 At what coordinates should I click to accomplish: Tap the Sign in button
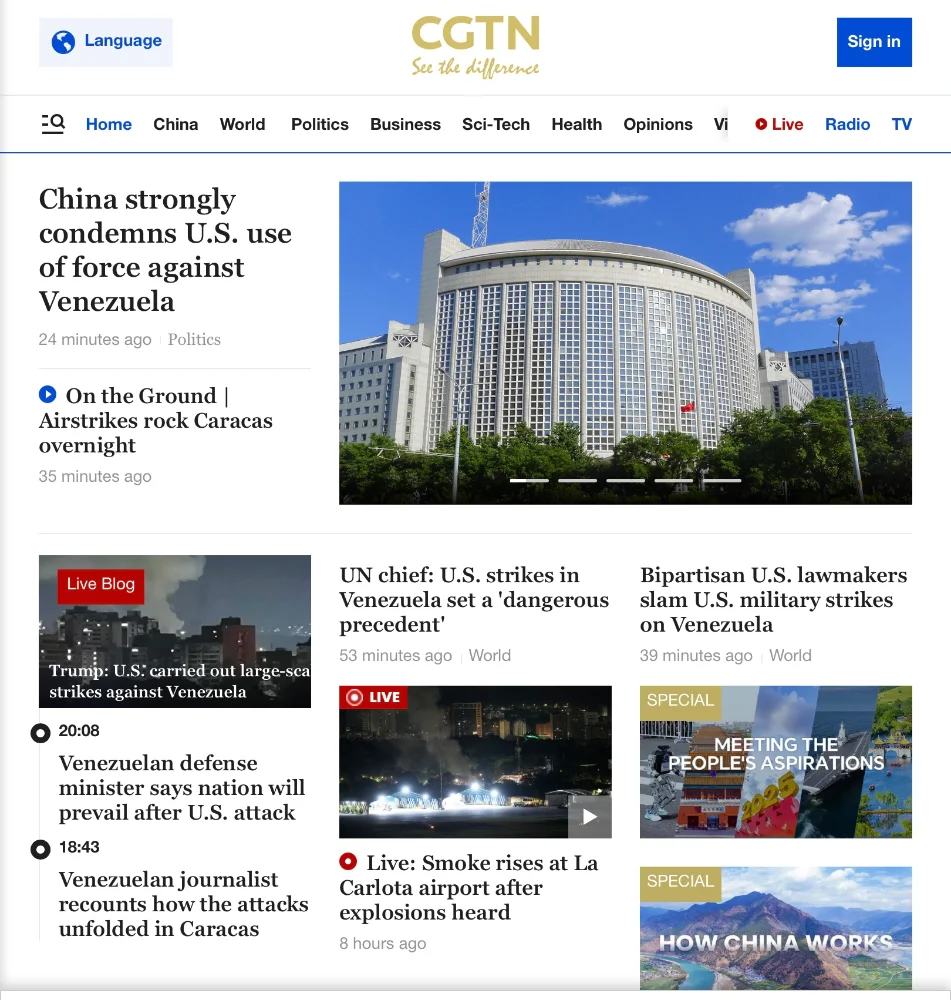click(x=873, y=42)
